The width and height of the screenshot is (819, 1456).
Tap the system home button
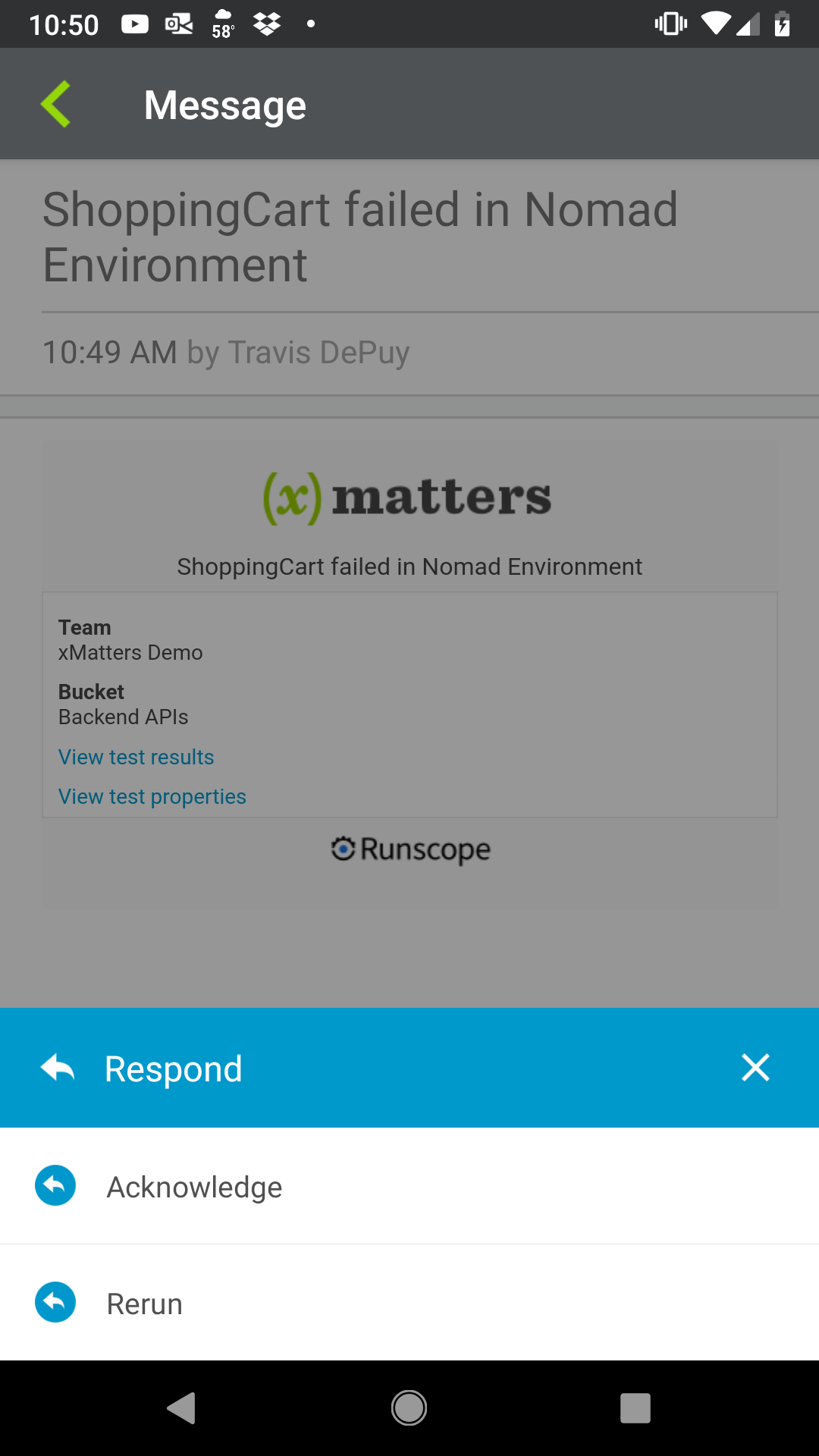(409, 1408)
